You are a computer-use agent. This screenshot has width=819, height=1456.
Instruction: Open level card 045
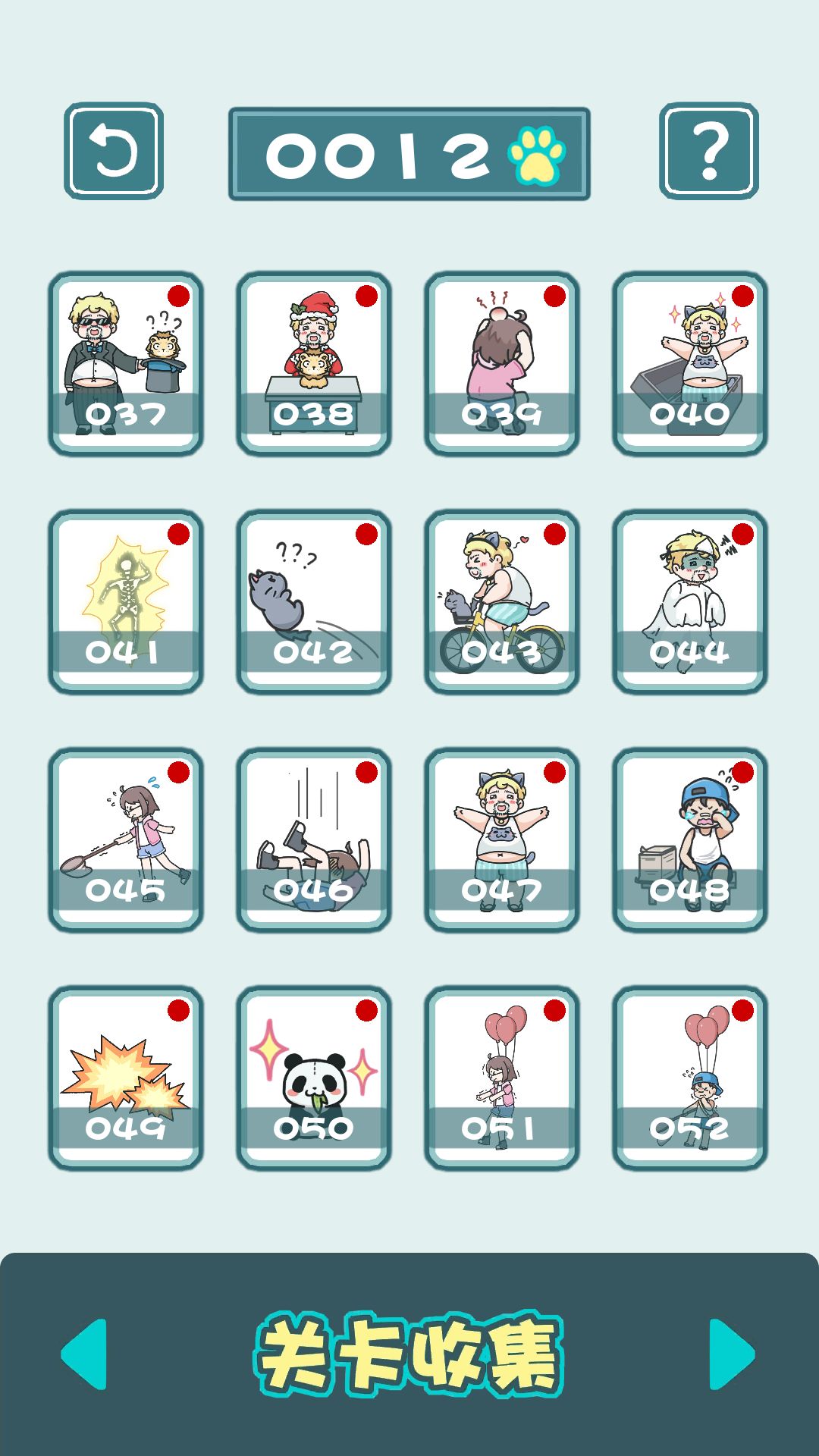(126, 840)
